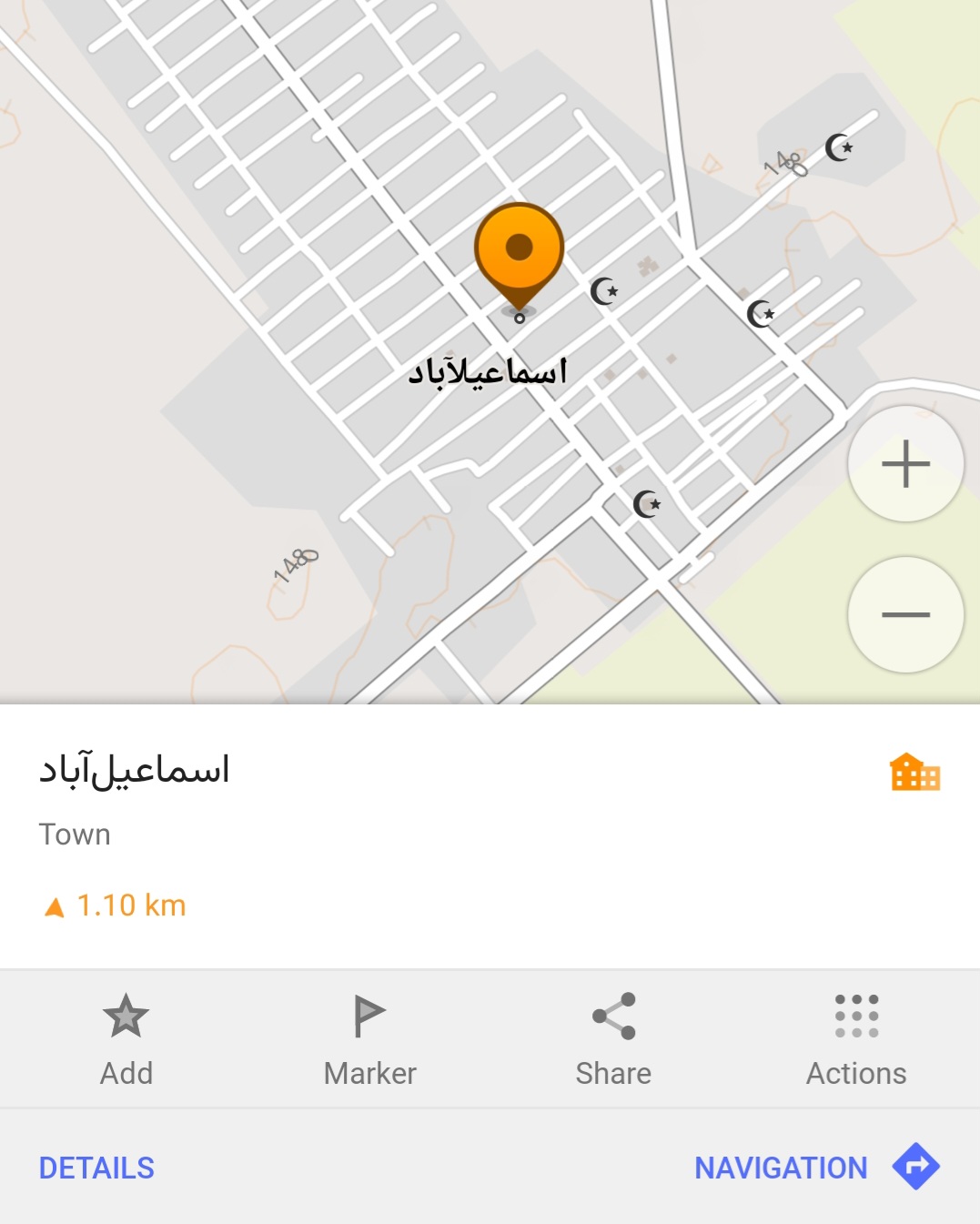Zoom in on the map

[x=905, y=464]
